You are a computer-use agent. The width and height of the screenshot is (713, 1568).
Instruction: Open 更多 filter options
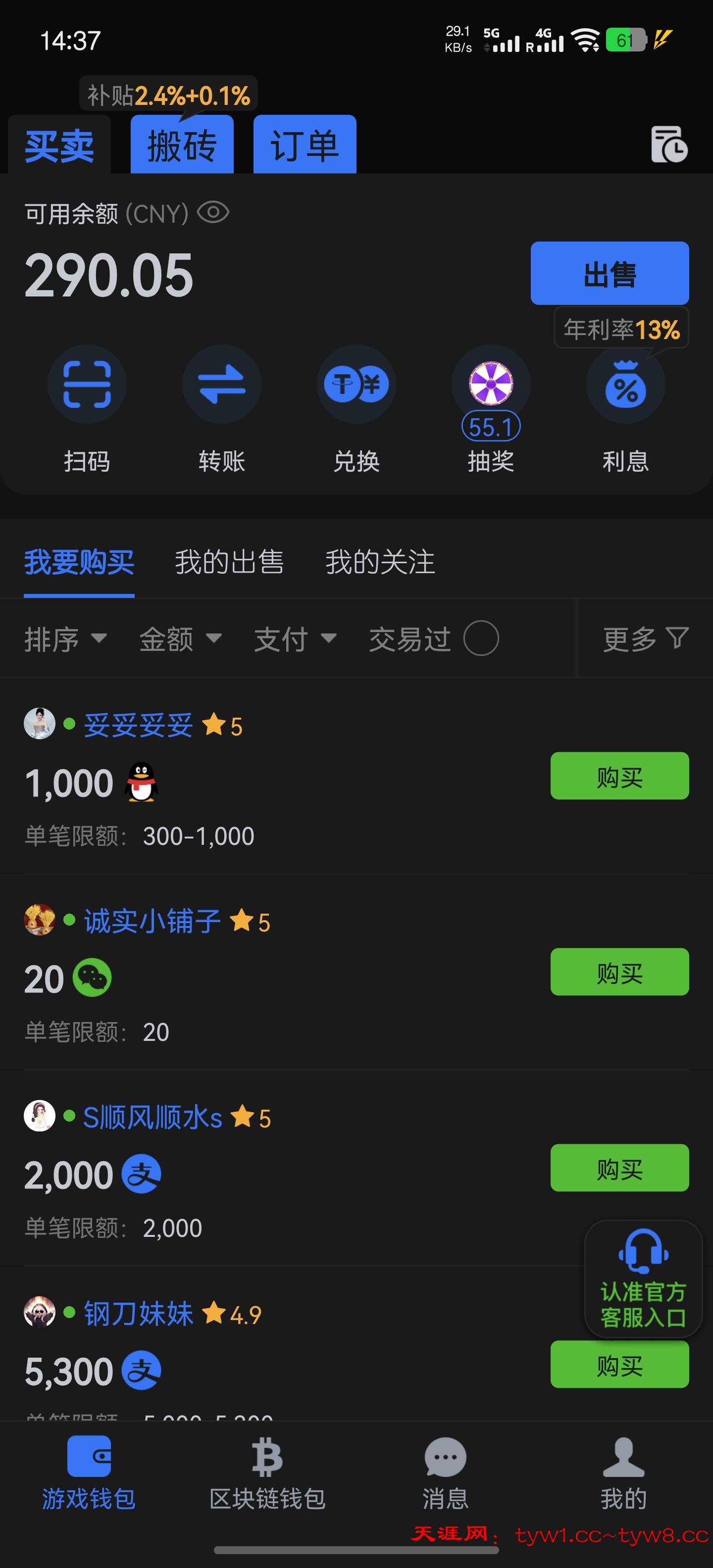pos(646,639)
